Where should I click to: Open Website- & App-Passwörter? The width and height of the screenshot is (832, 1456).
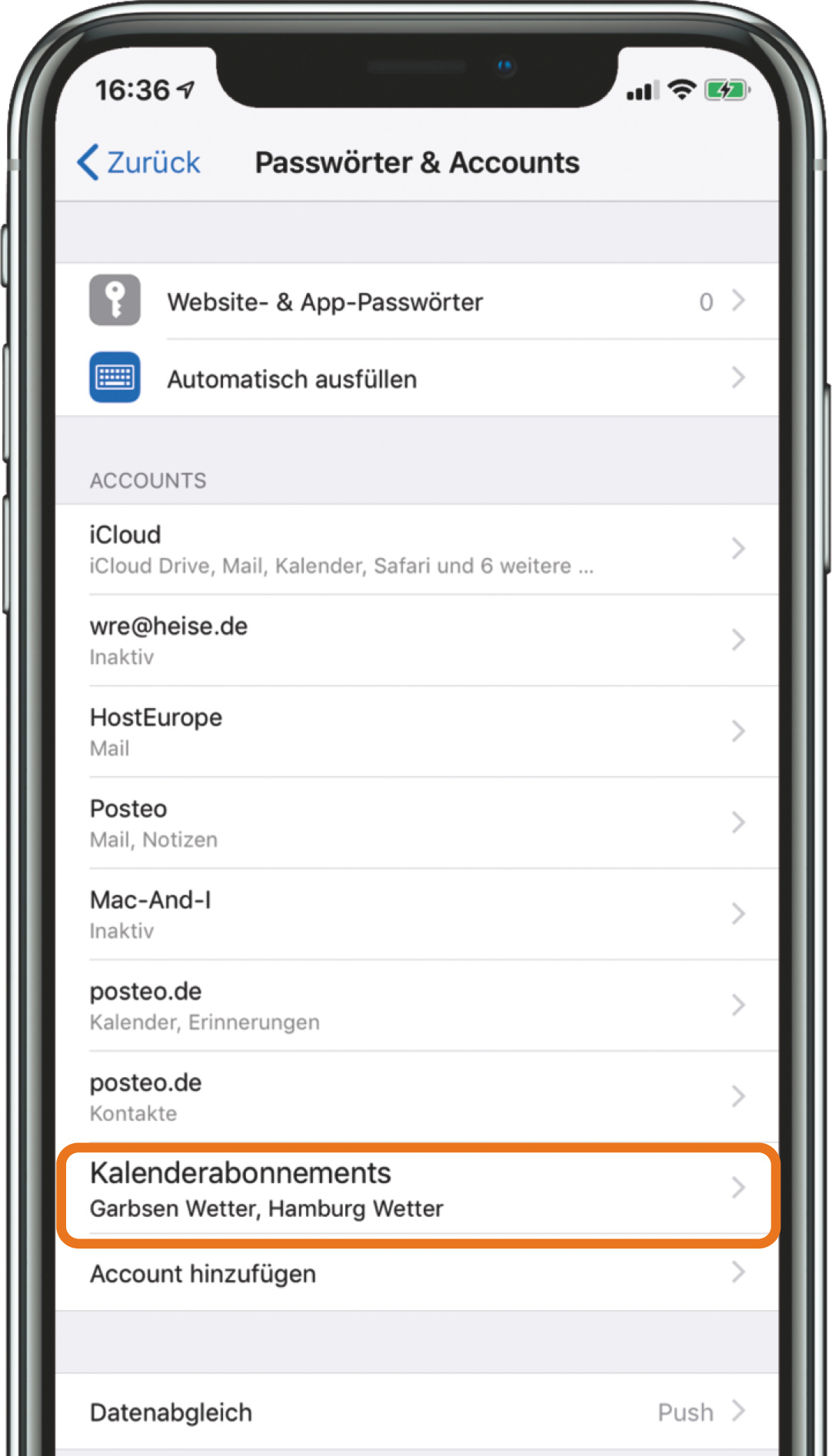(x=415, y=301)
